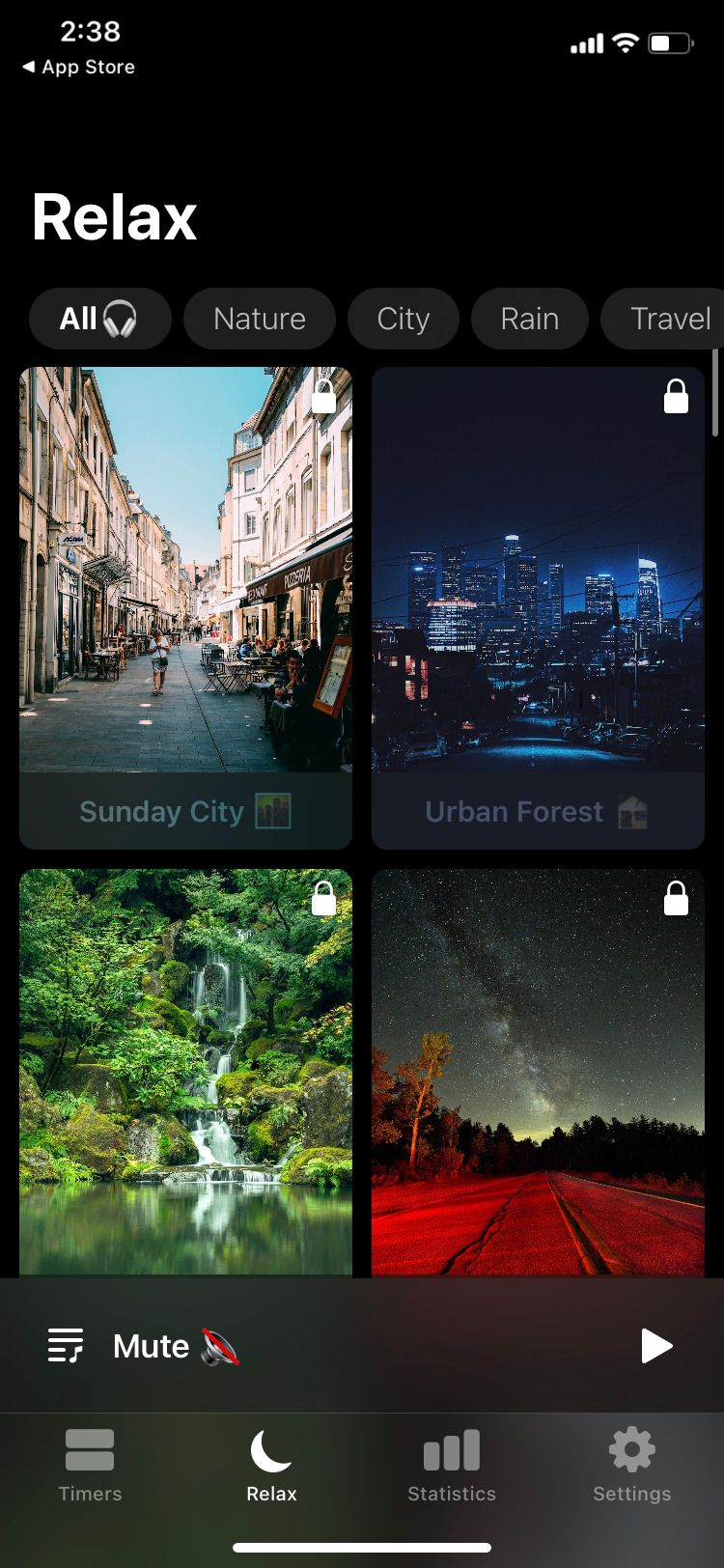
Task: Switch to the Rain category
Action: click(x=529, y=319)
